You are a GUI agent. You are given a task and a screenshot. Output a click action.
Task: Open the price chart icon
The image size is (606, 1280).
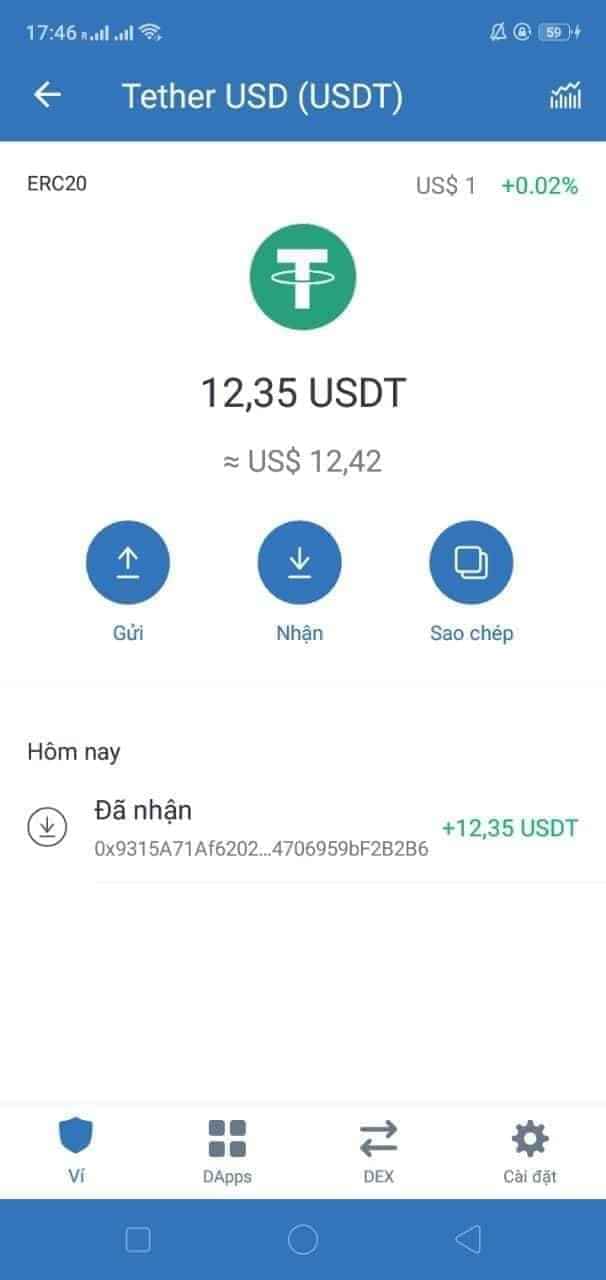click(x=565, y=96)
